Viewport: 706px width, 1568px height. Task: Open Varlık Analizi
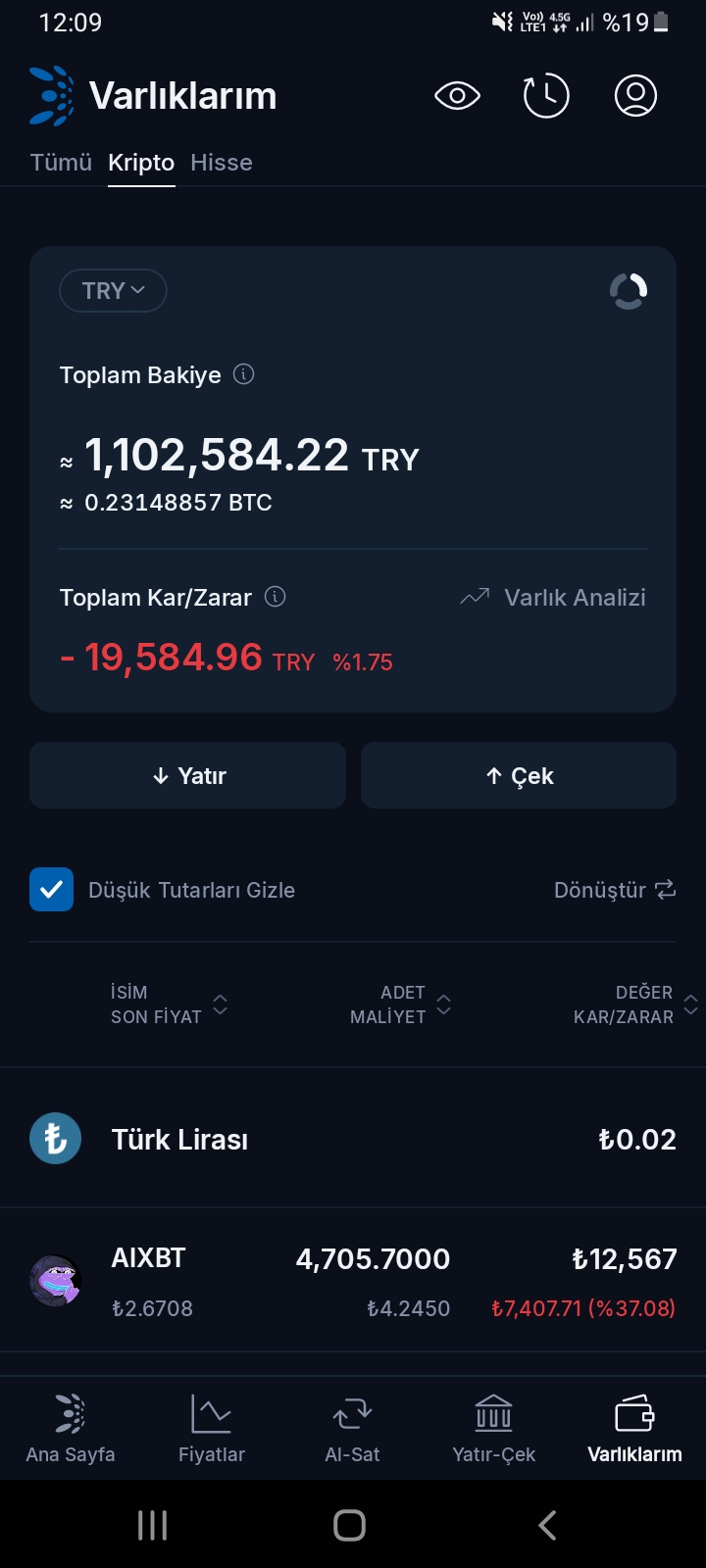(x=554, y=598)
